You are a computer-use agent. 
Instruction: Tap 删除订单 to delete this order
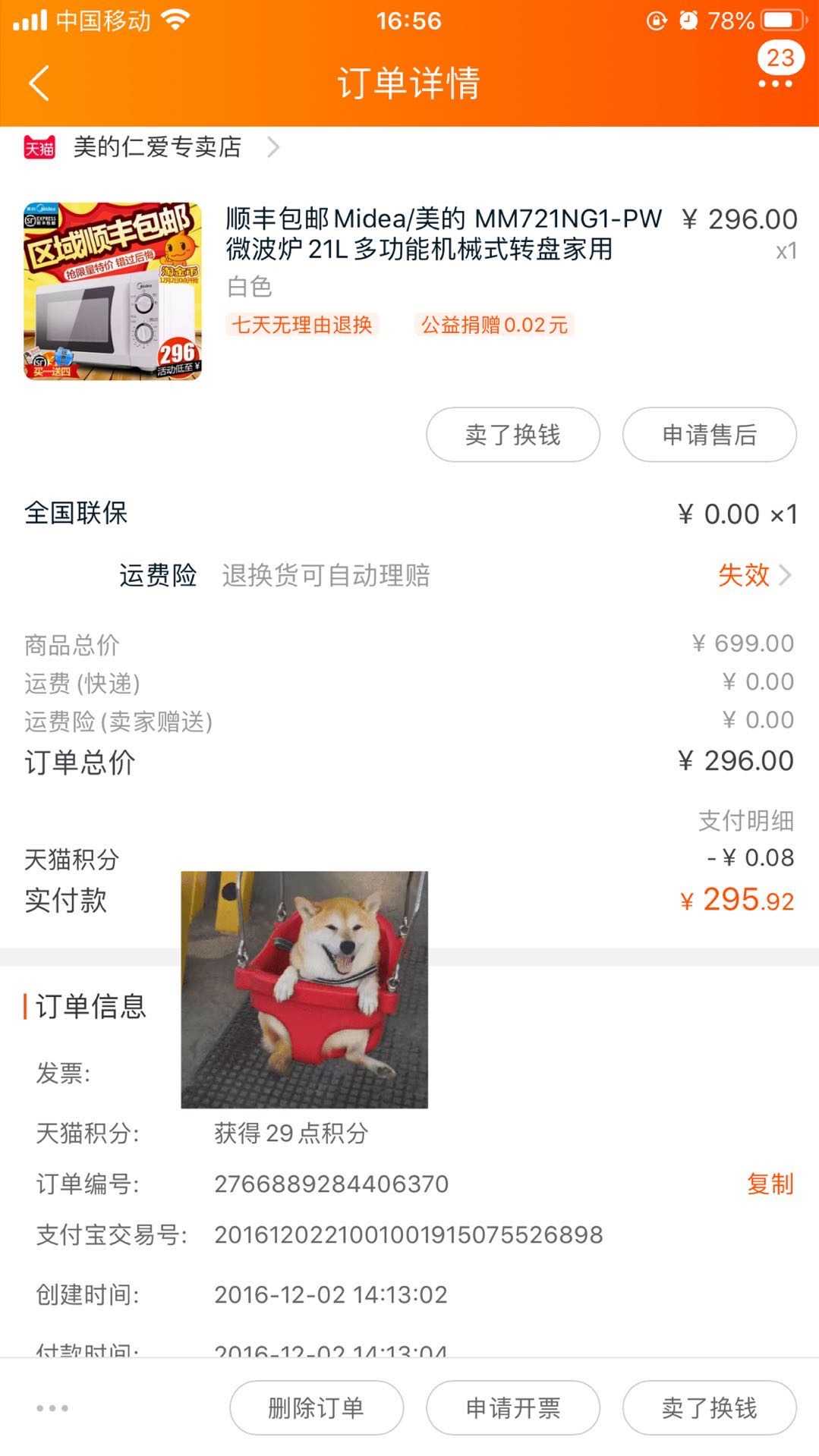[x=316, y=1408]
